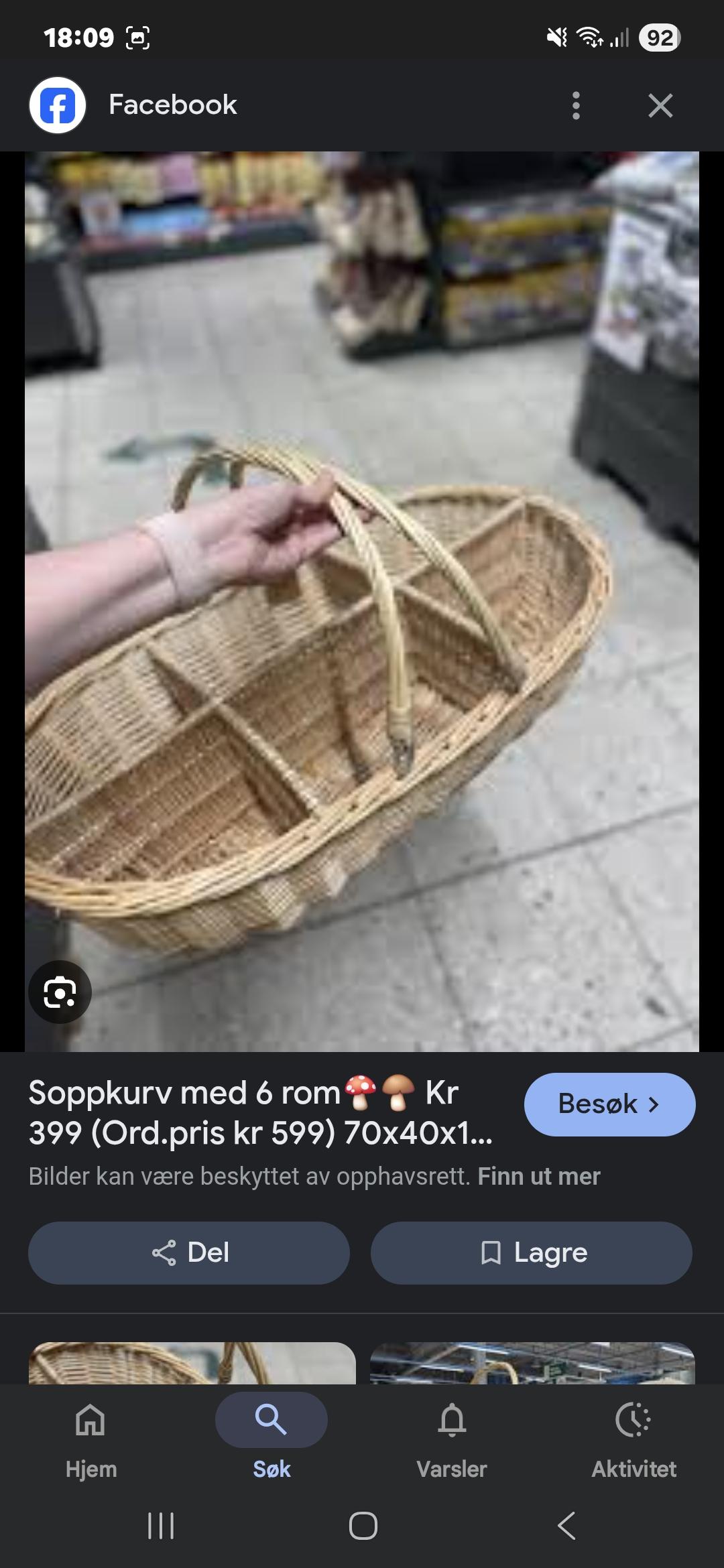Share the image with Del
The width and height of the screenshot is (724, 1568).
click(189, 1252)
